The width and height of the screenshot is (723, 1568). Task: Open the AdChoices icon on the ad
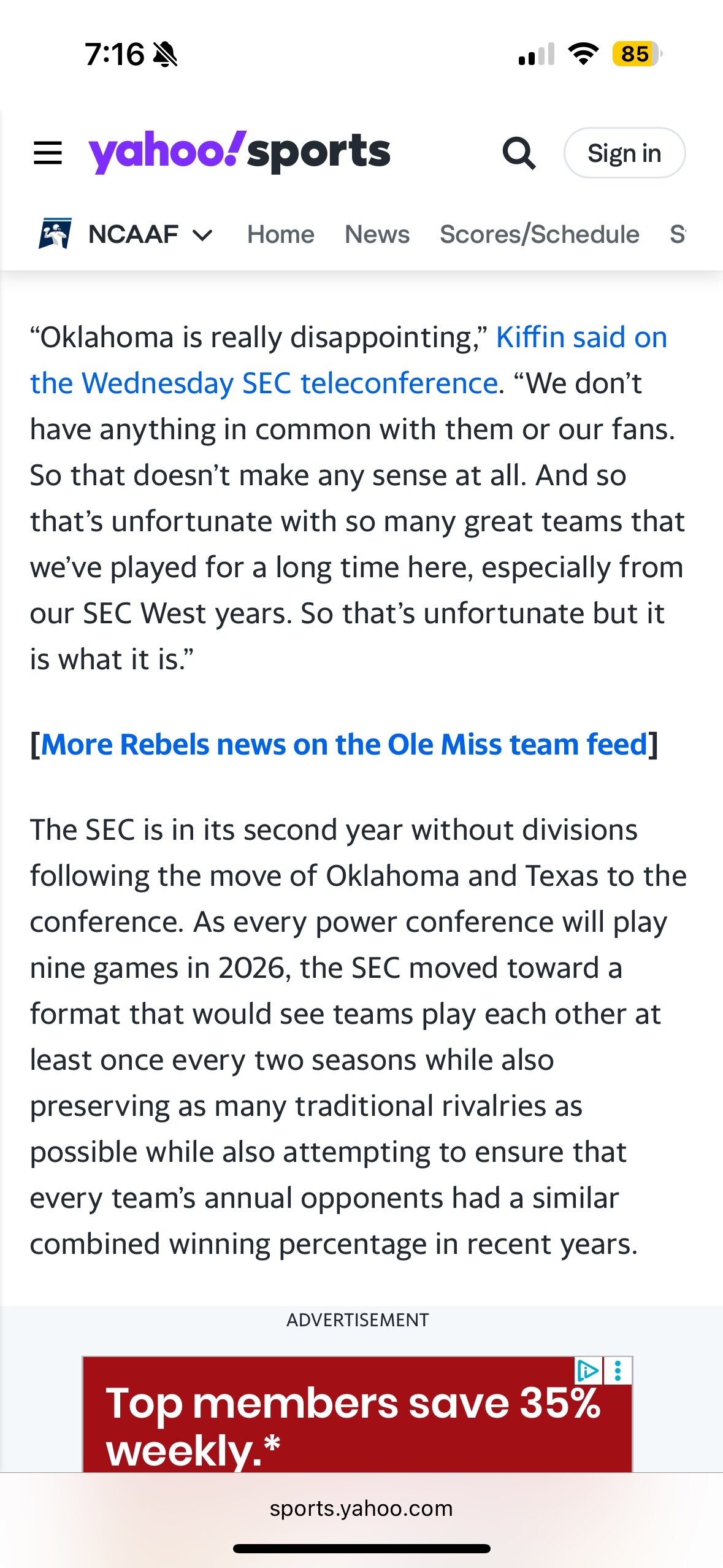588,1370
